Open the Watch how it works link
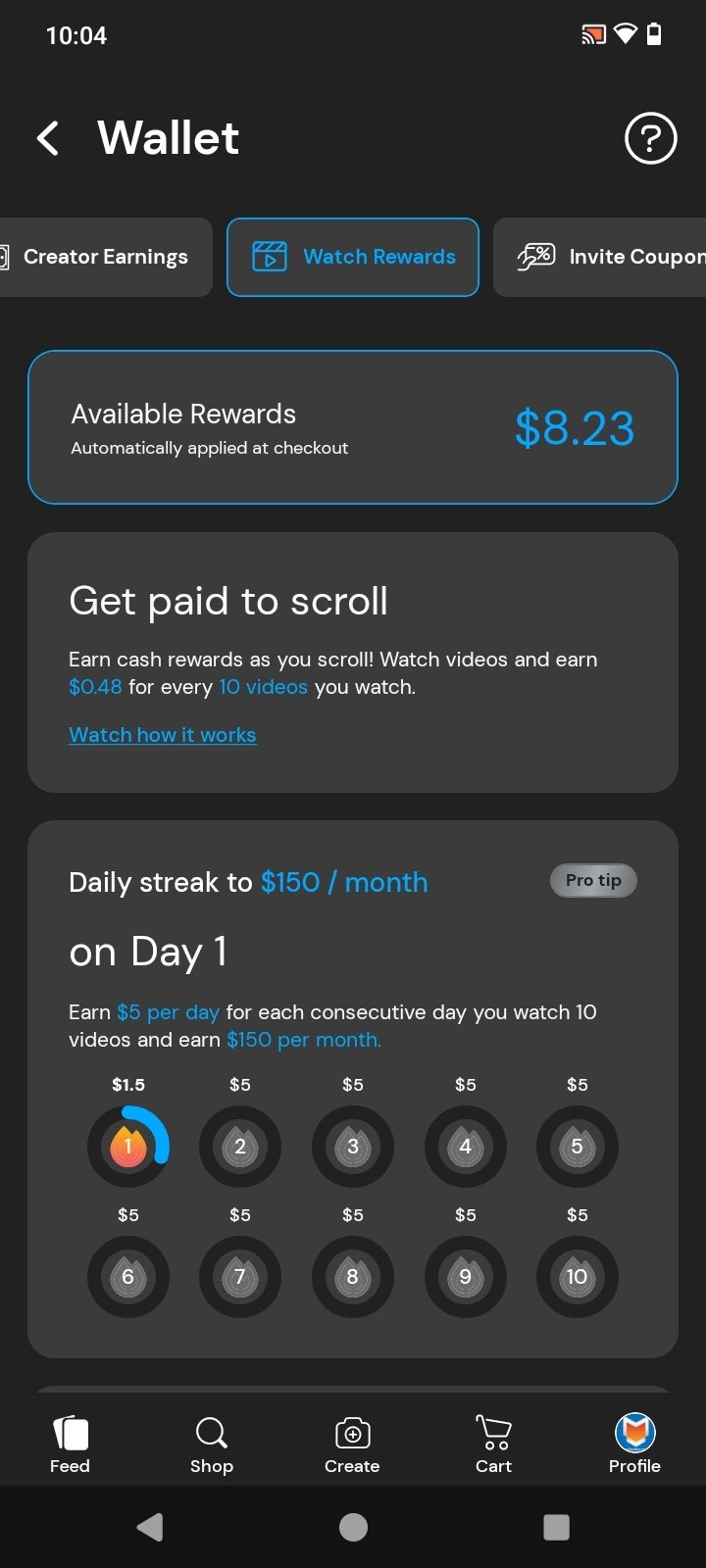Screen dimensions: 706x1568 [163, 735]
